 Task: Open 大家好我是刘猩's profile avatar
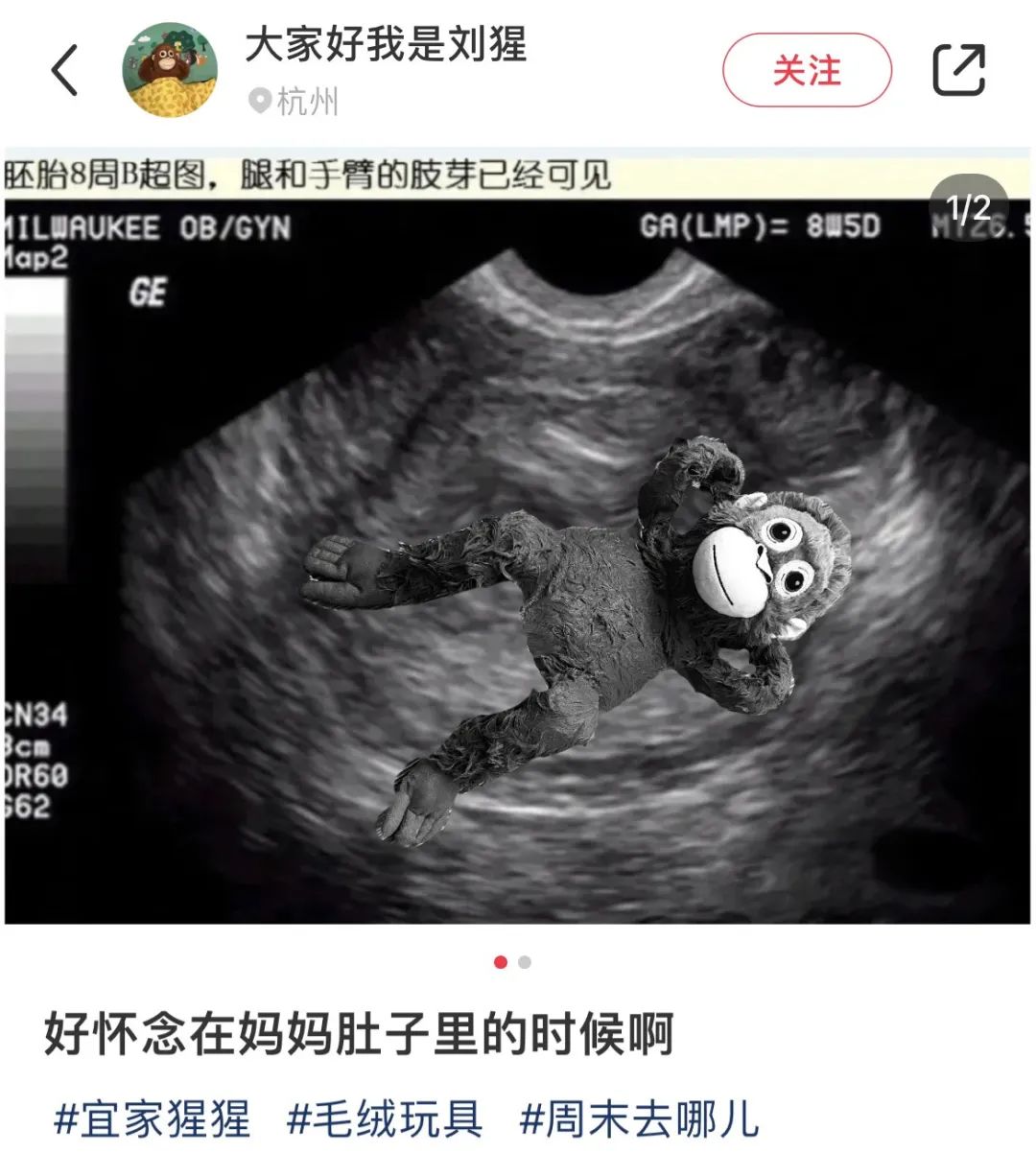(x=170, y=70)
